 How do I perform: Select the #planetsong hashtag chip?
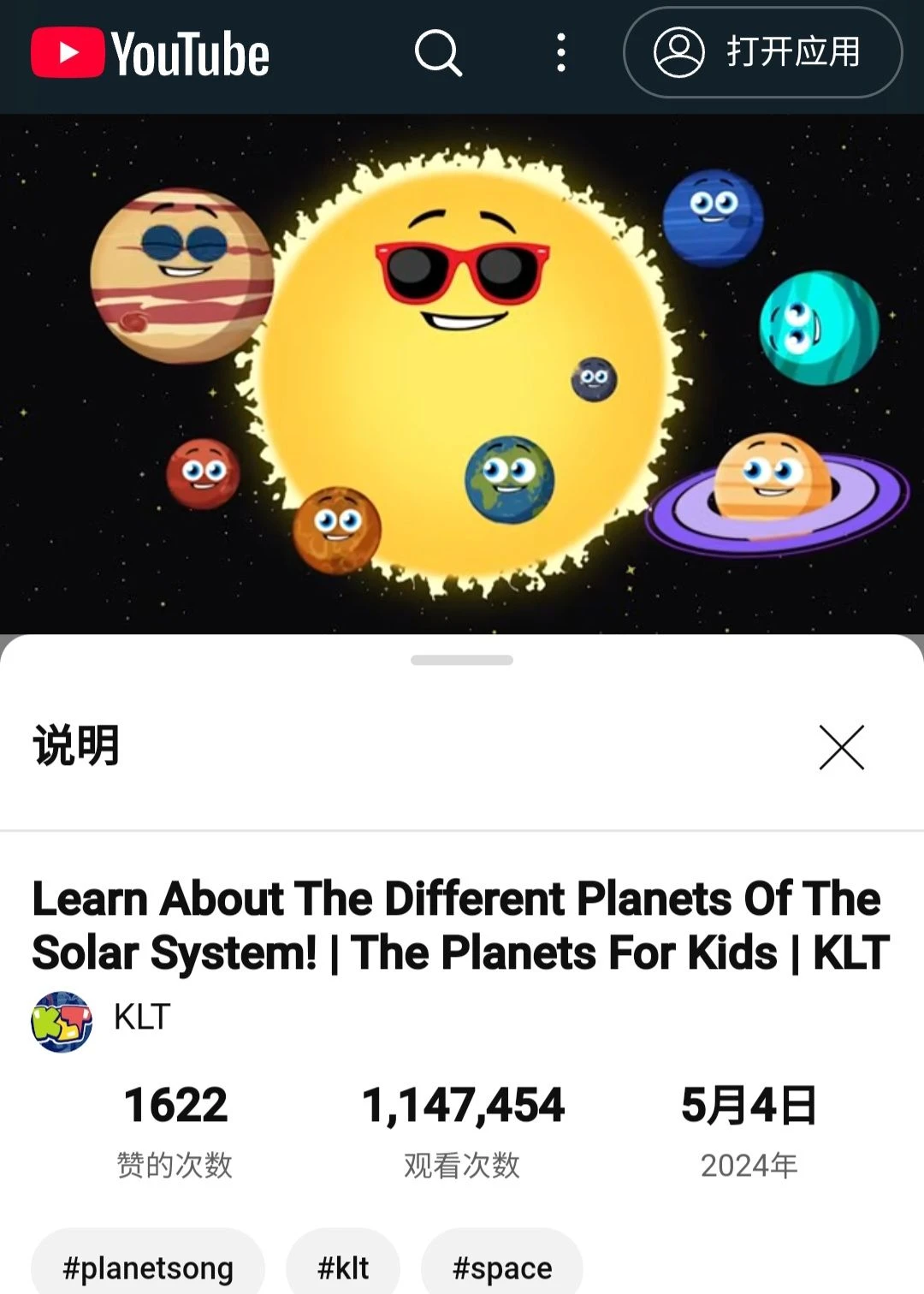148,1267
